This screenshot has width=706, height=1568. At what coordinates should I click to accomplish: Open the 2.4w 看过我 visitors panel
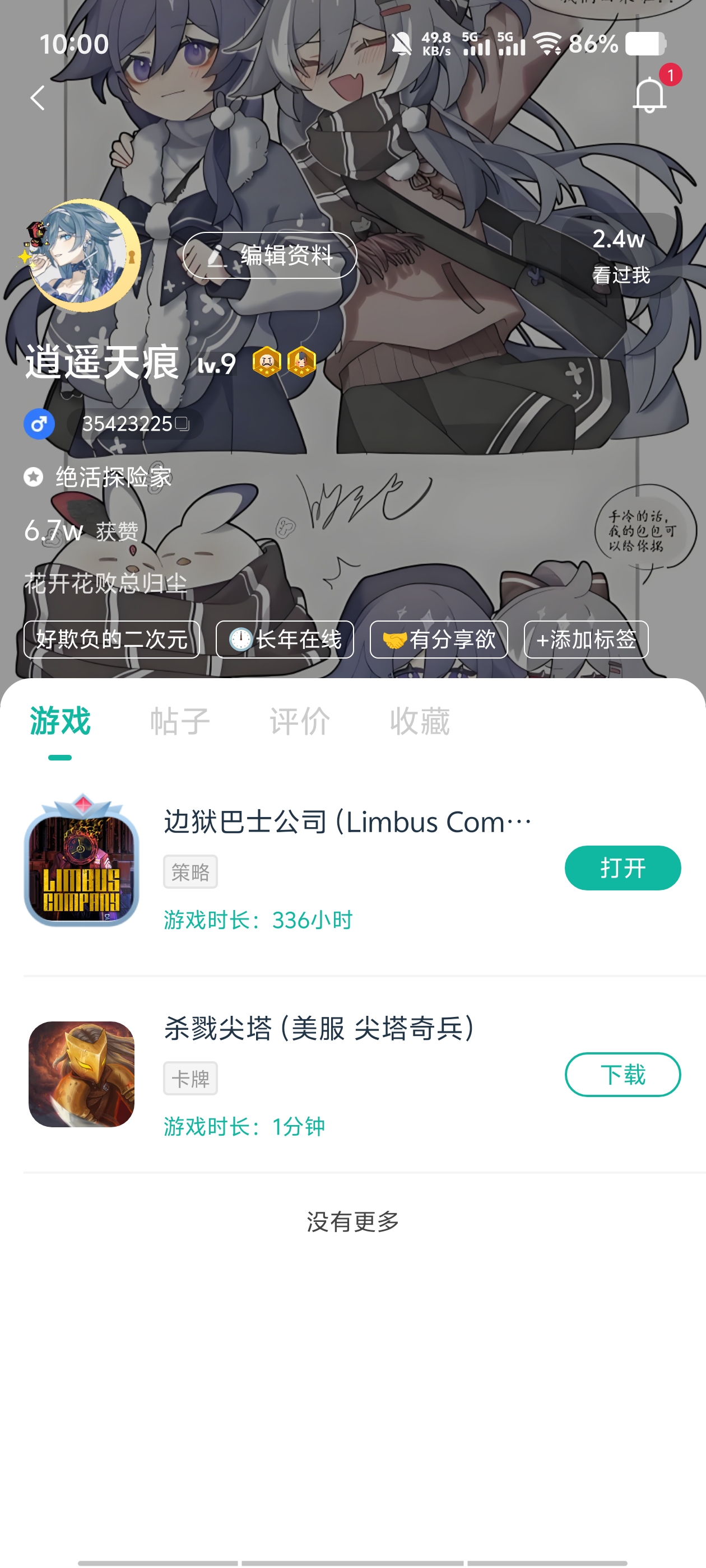[x=620, y=256]
